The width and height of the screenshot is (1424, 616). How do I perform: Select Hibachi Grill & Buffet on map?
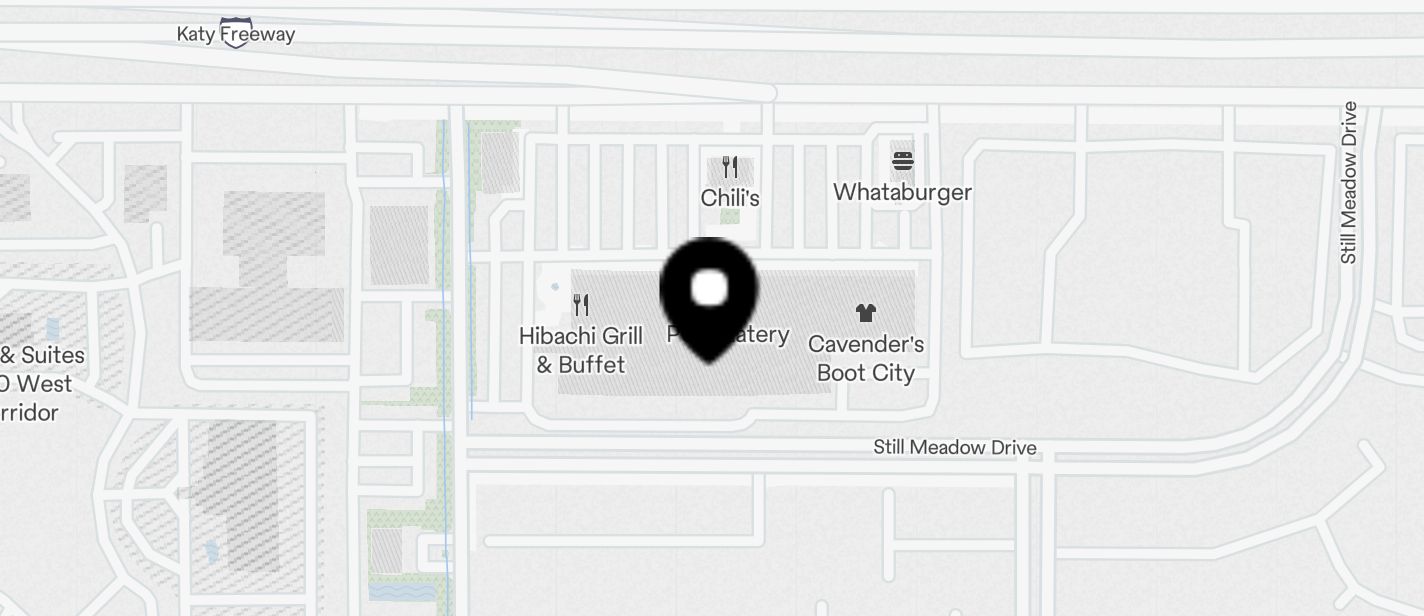581,304
